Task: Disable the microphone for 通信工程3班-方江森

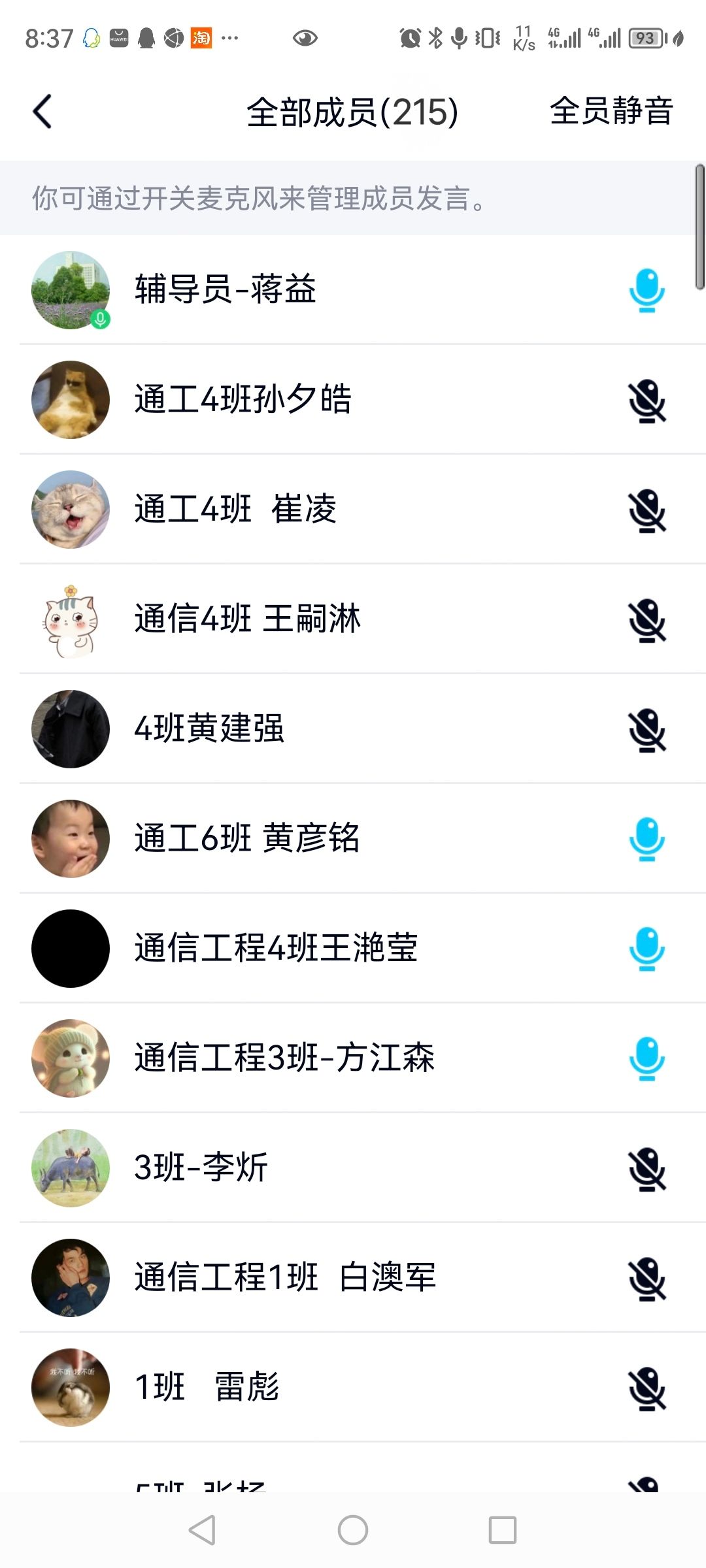Action: (647, 1059)
